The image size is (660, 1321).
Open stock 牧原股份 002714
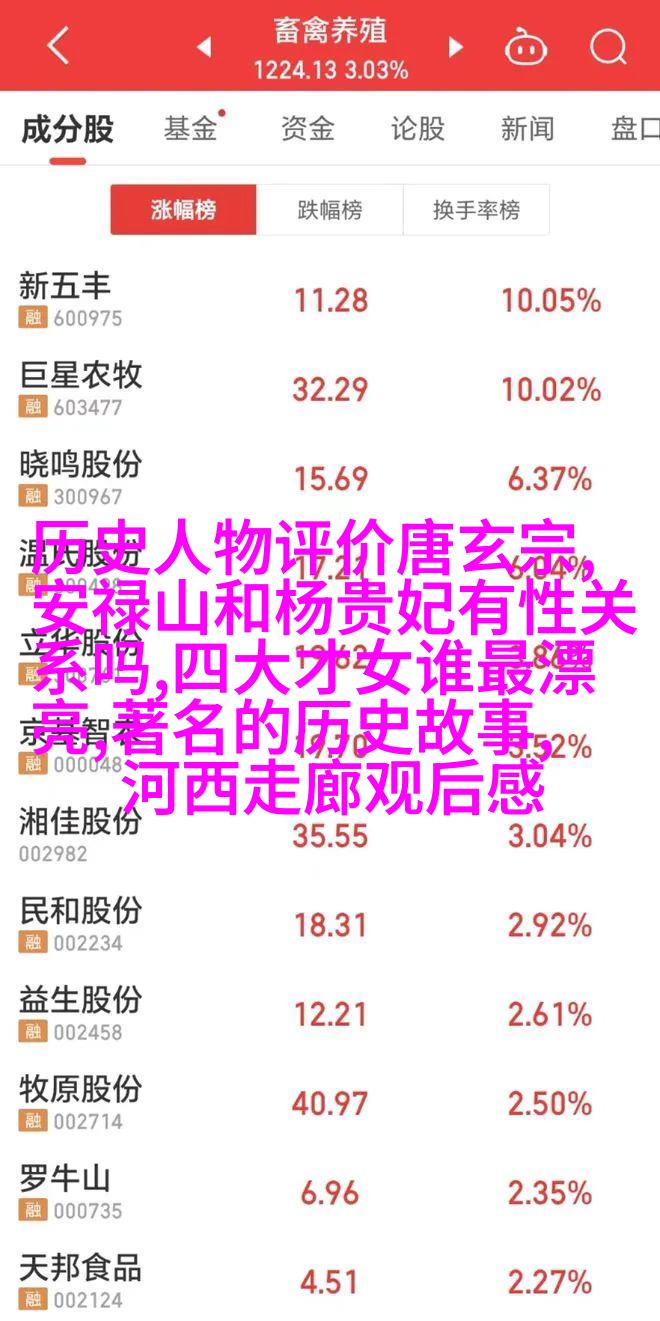(x=330, y=1103)
